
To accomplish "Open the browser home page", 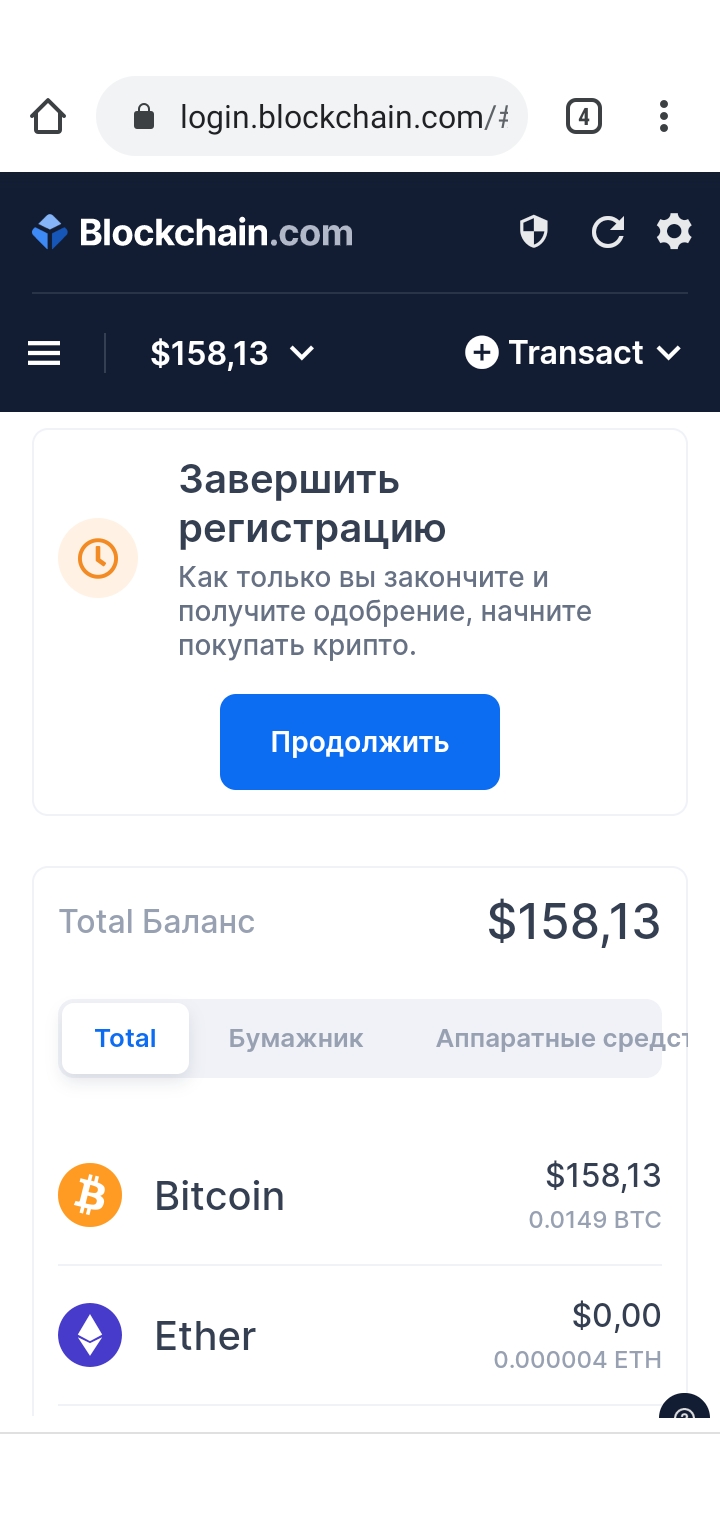I will [x=48, y=117].
